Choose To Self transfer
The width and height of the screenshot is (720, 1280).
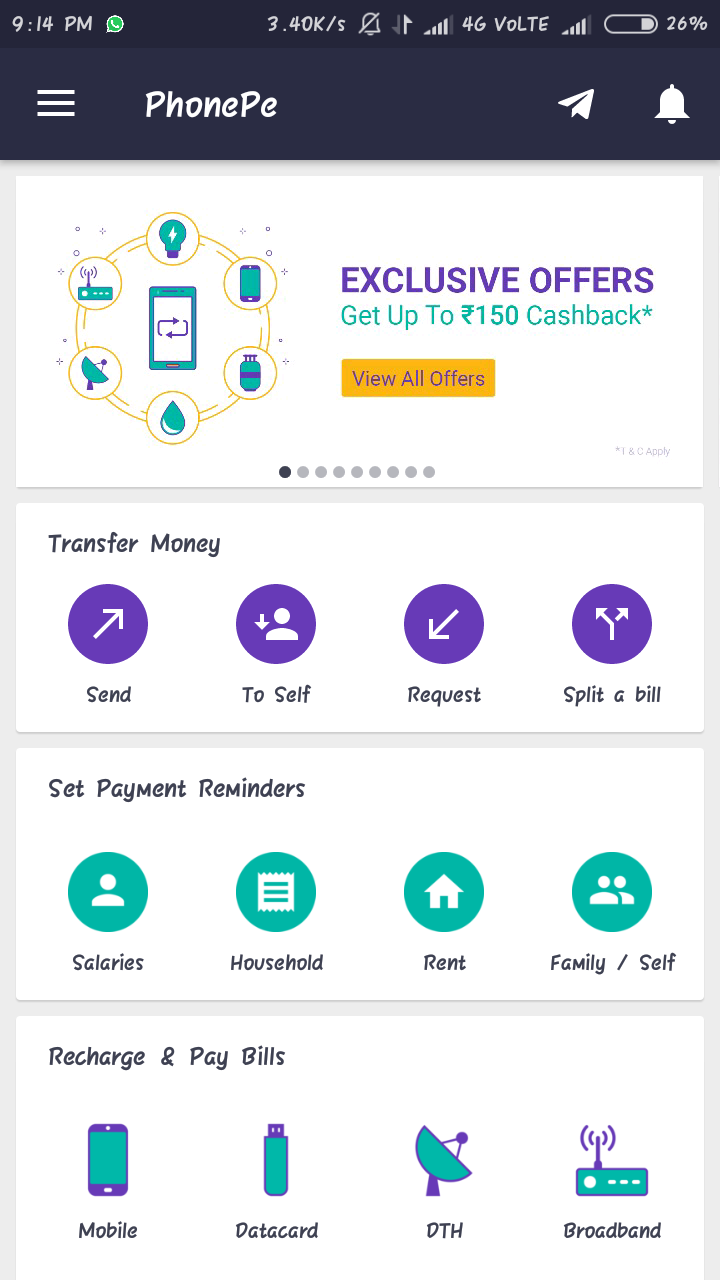pos(276,624)
